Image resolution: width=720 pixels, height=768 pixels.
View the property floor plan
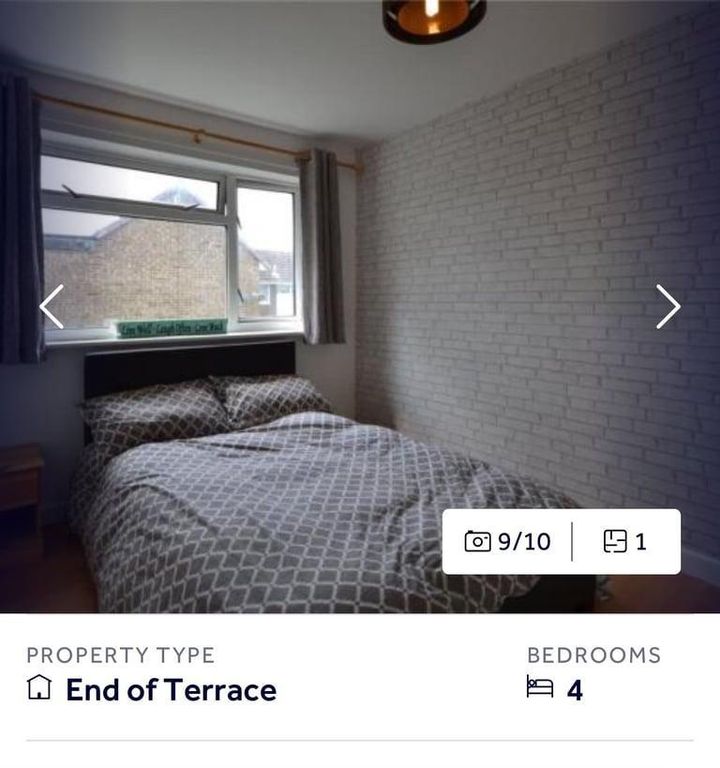point(625,542)
